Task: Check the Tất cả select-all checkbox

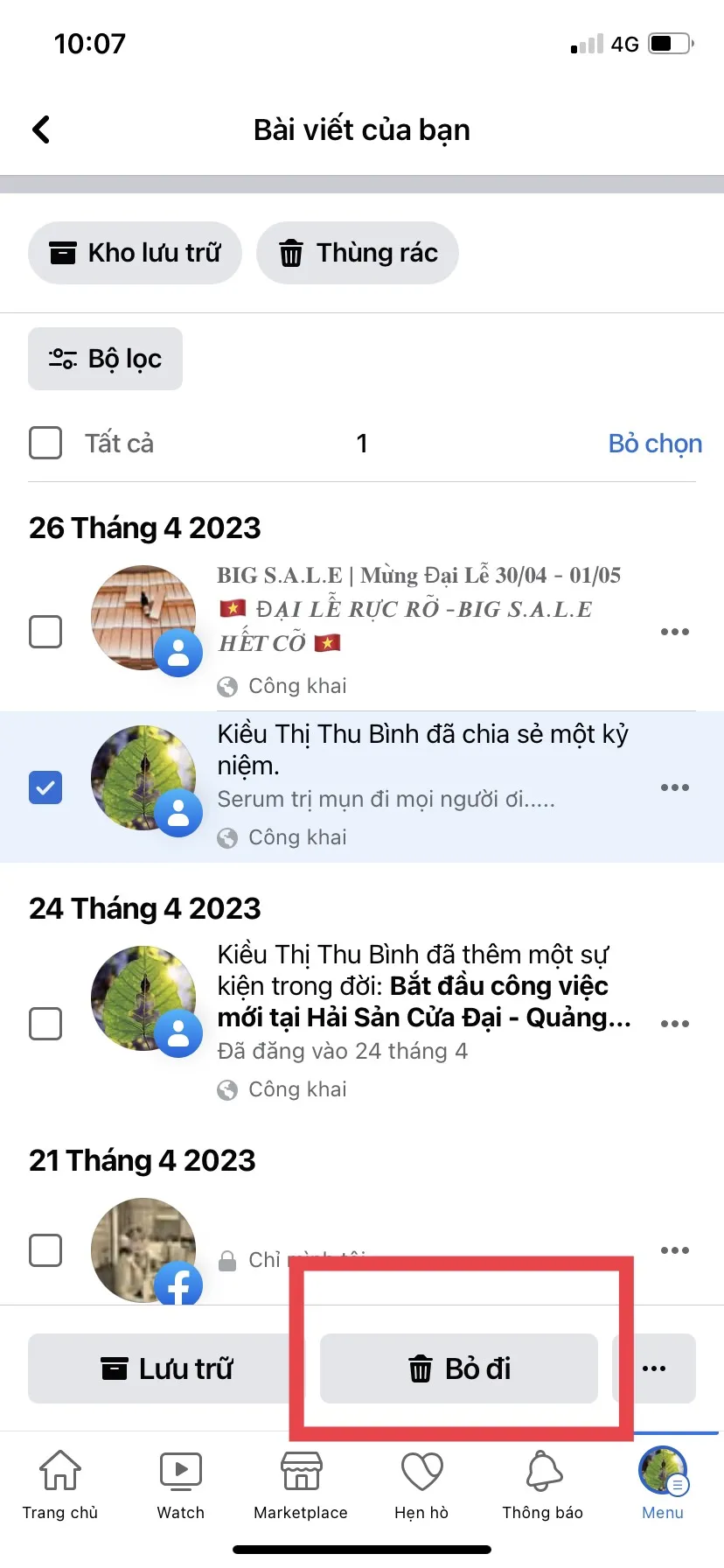Action: (45, 443)
